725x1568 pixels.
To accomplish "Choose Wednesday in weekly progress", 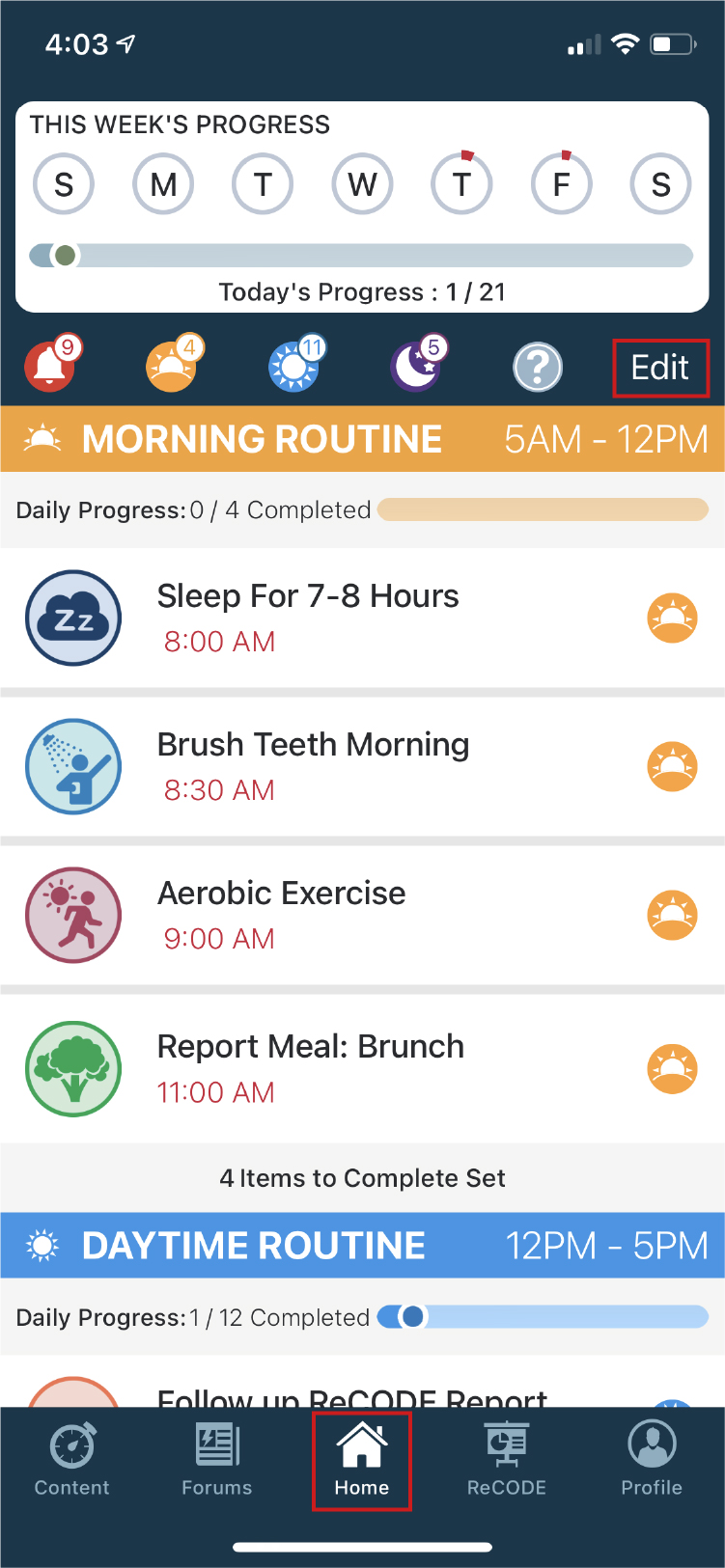I will click(362, 184).
